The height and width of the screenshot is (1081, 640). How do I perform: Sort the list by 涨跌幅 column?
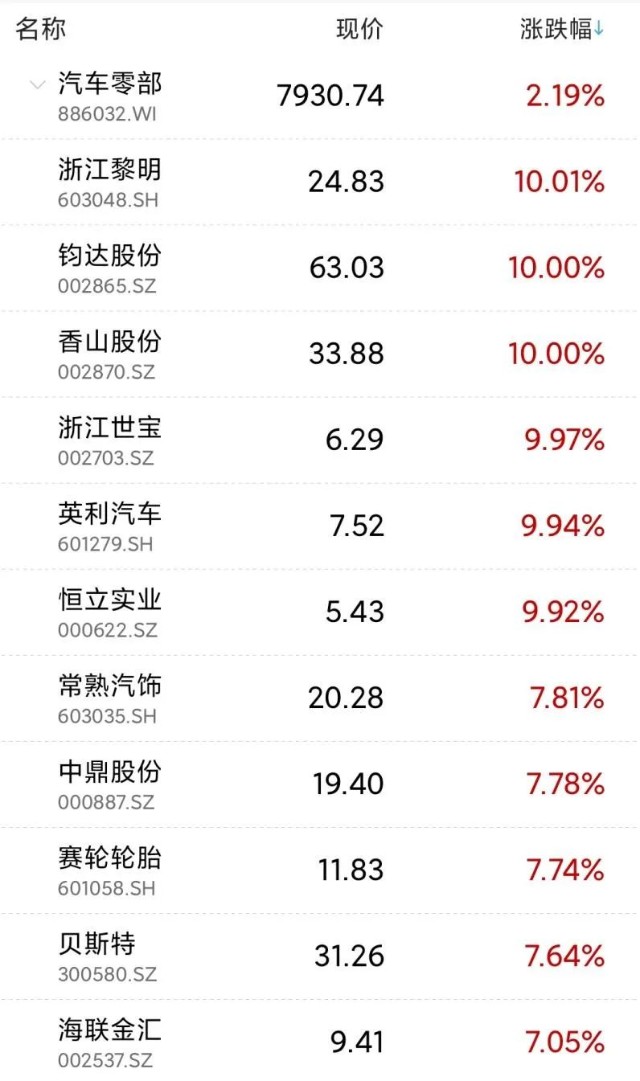coord(562,30)
